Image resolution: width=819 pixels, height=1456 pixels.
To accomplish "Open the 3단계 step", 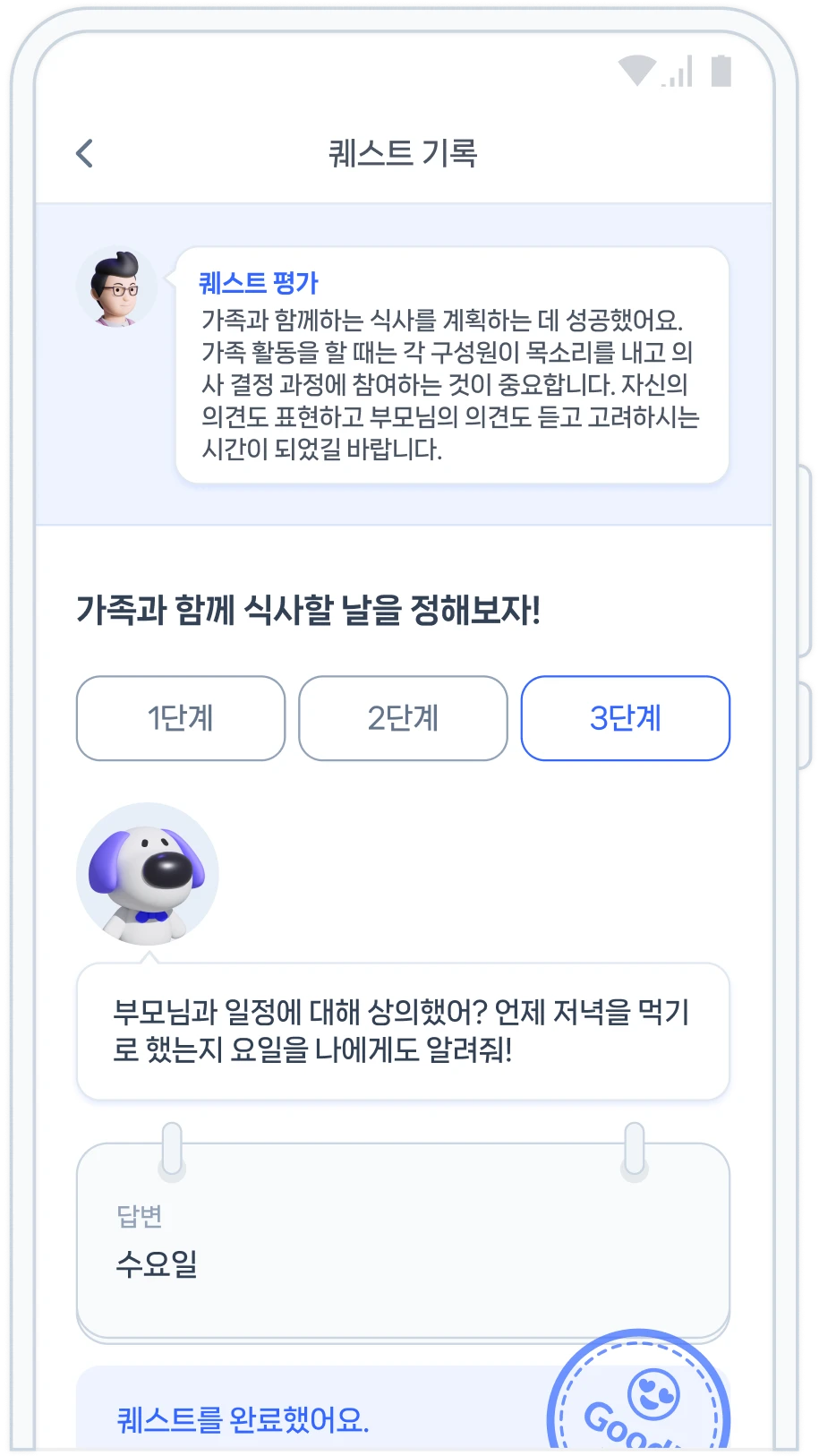I will 626,718.
